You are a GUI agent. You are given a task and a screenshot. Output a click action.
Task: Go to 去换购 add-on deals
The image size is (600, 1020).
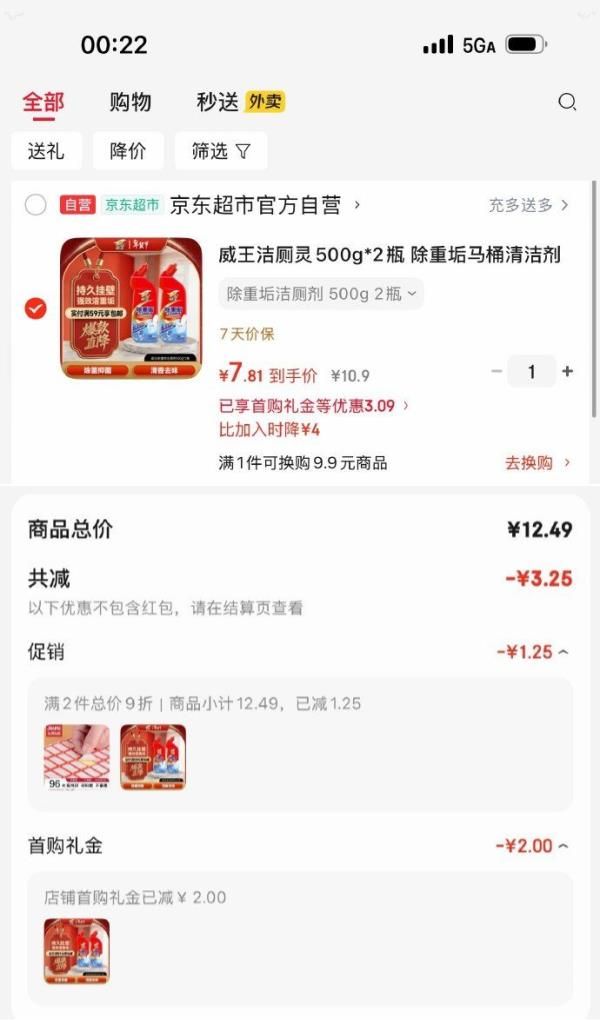click(537, 463)
